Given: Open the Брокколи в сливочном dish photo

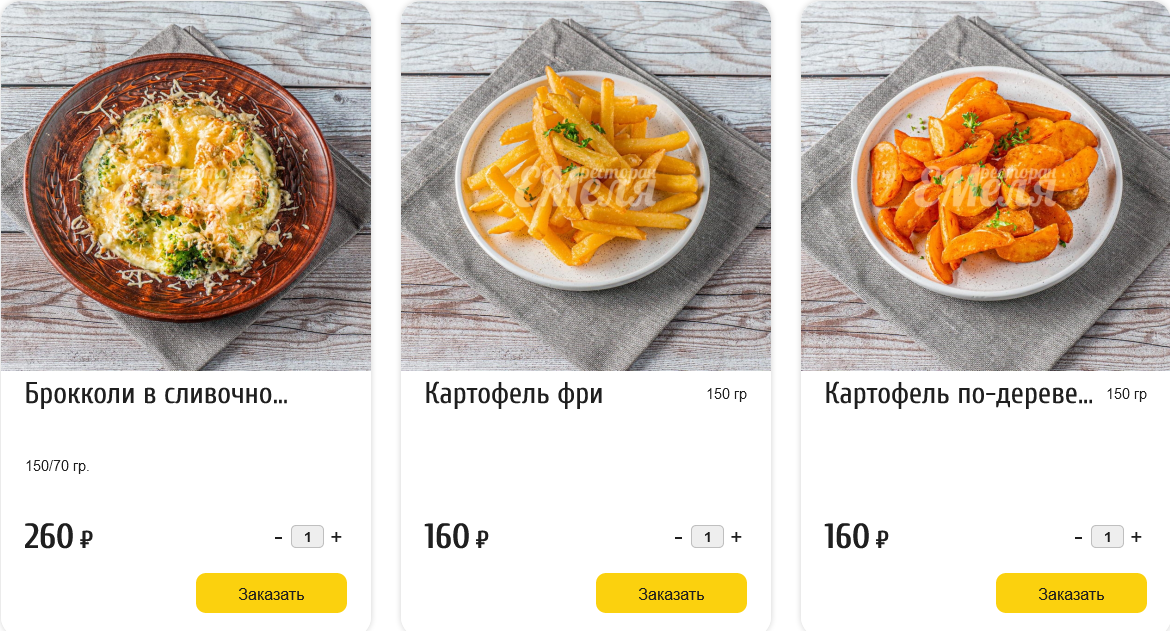Looking at the screenshot, I should (x=185, y=185).
